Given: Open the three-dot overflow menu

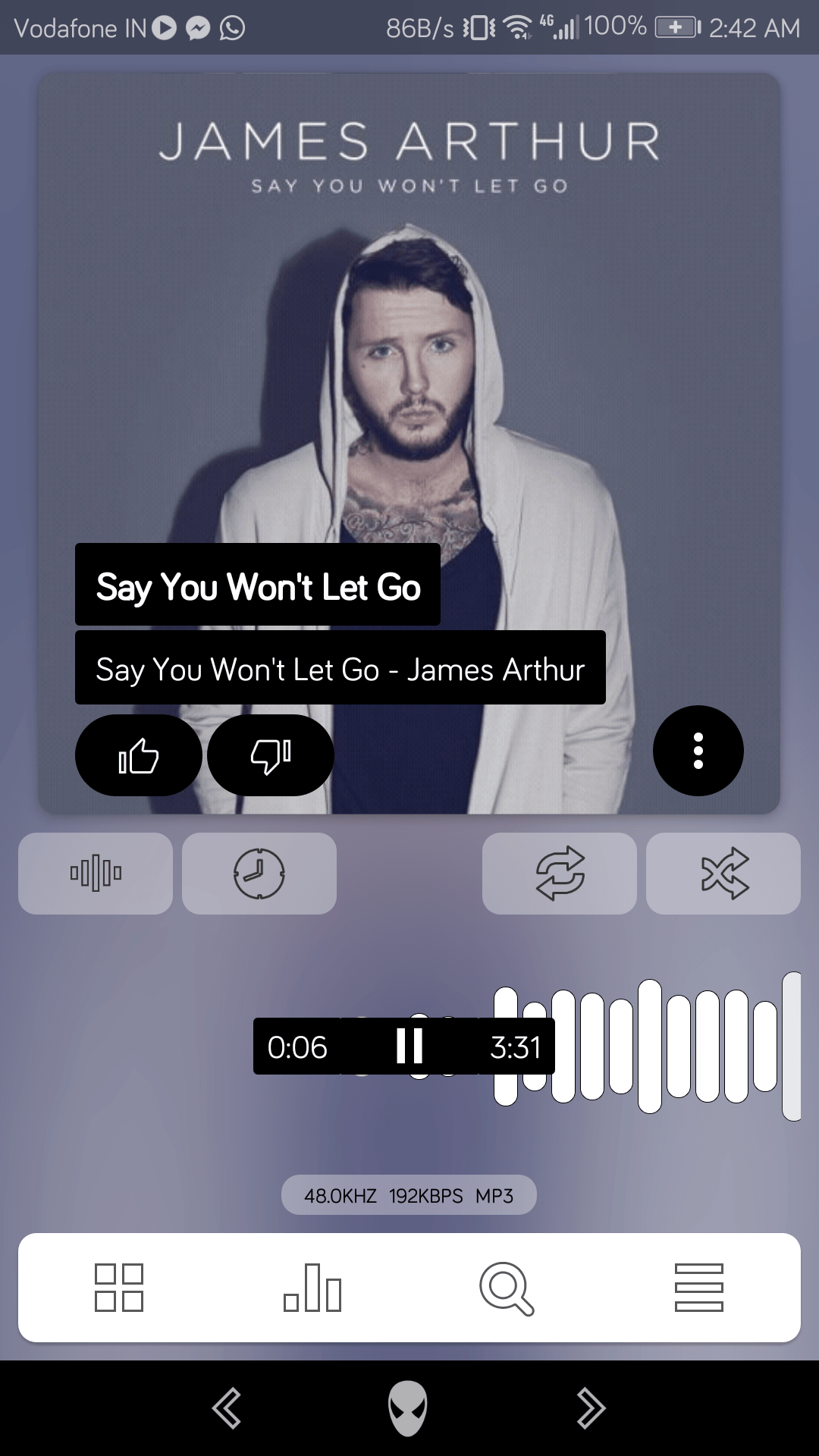Looking at the screenshot, I should [698, 751].
